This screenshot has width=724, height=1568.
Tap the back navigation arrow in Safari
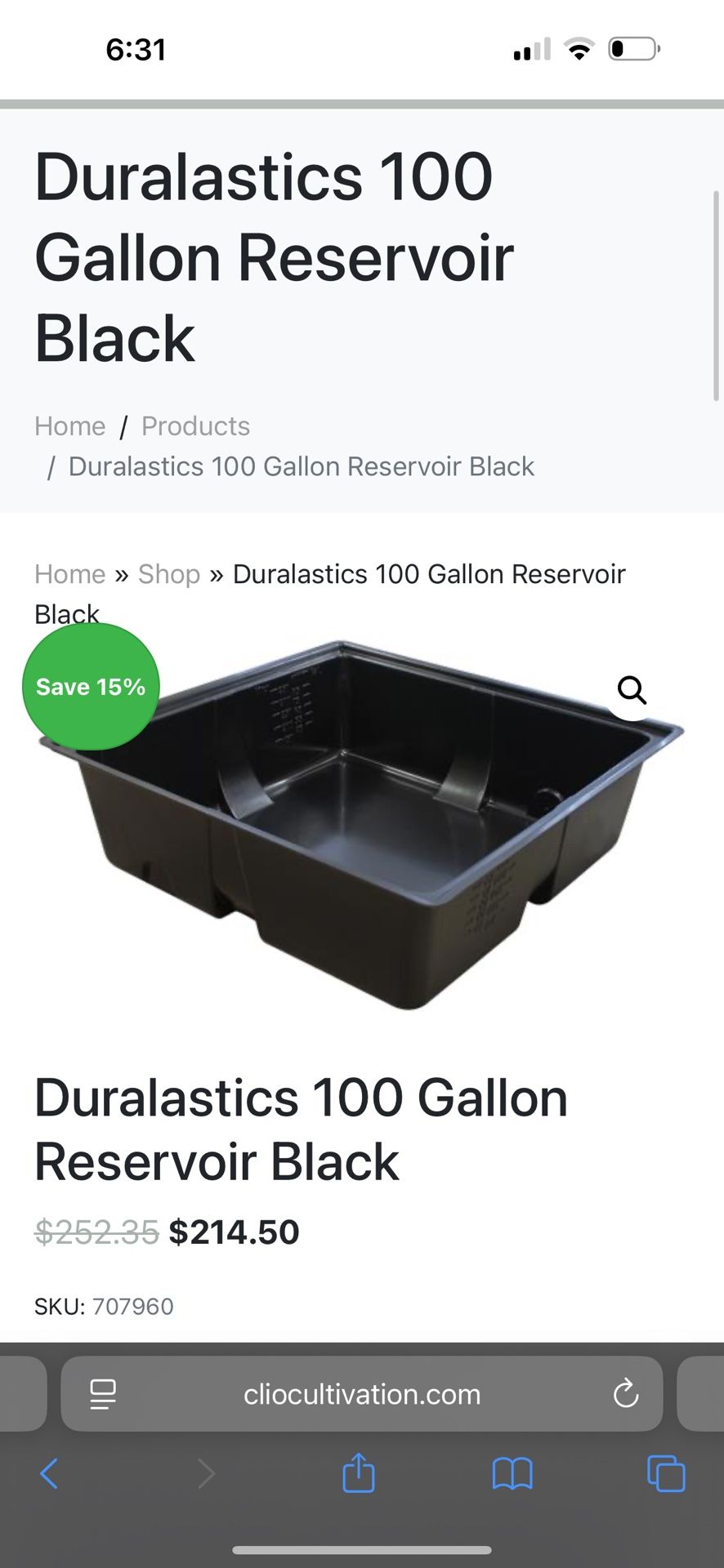(x=50, y=1474)
